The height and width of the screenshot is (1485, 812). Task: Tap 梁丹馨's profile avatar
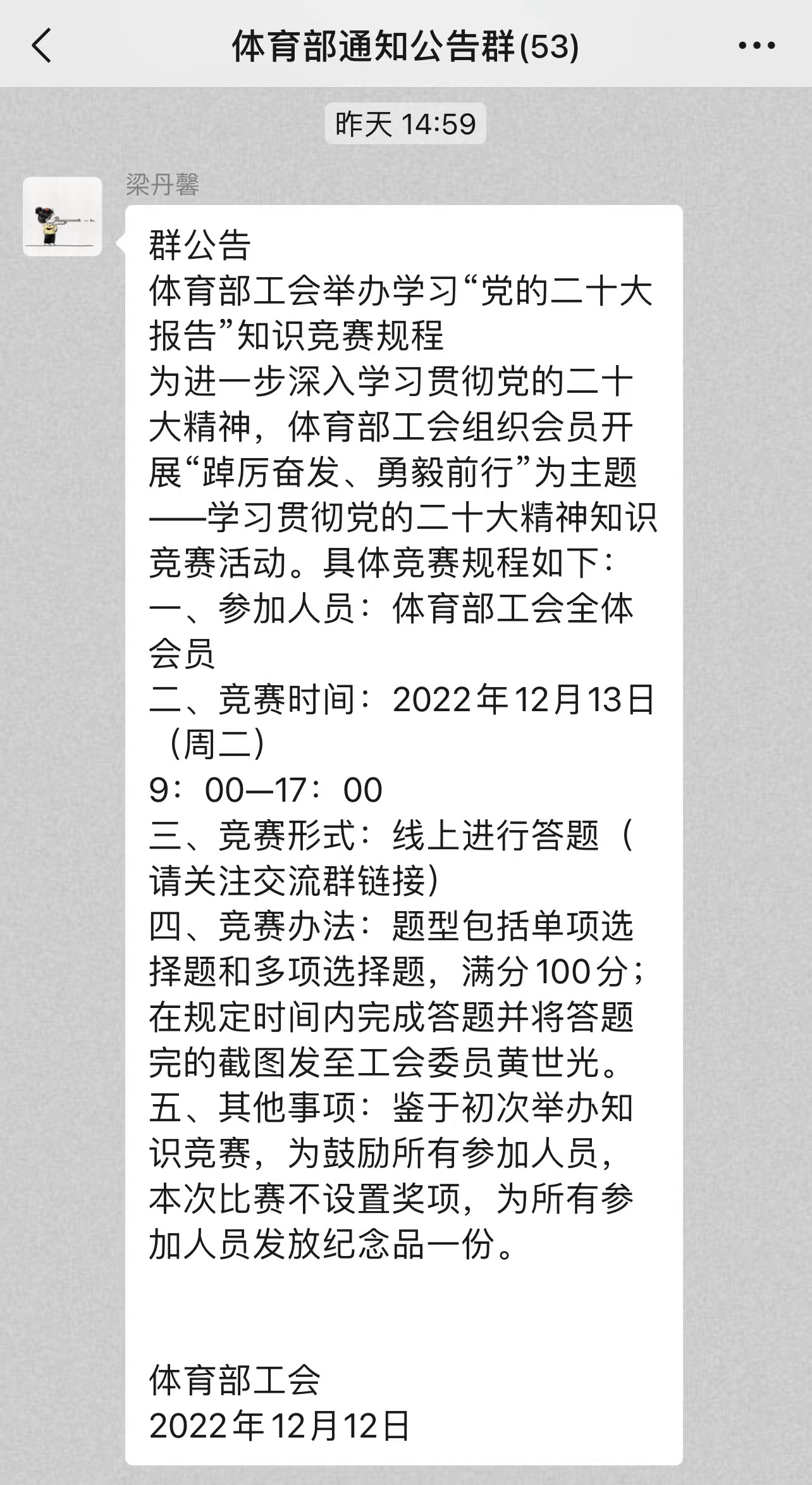point(63,217)
